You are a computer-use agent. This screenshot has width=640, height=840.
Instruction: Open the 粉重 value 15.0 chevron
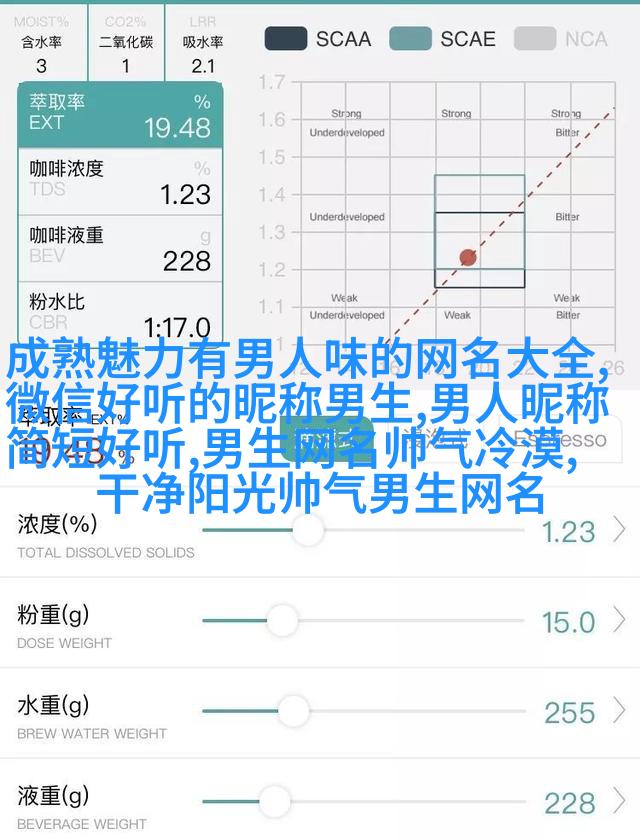[x=620, y=621]
